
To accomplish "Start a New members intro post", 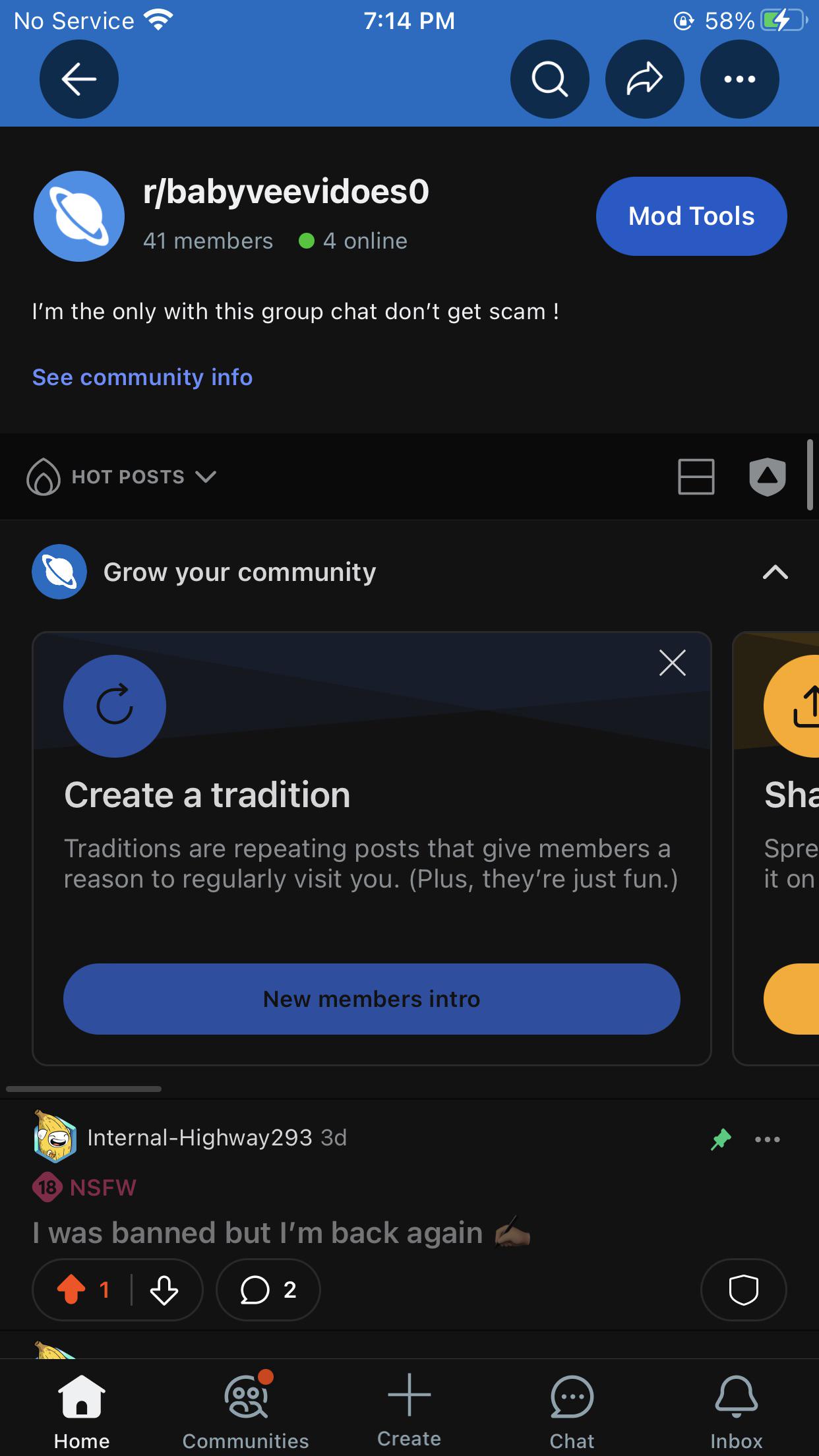I will click(x=371, y=999).
